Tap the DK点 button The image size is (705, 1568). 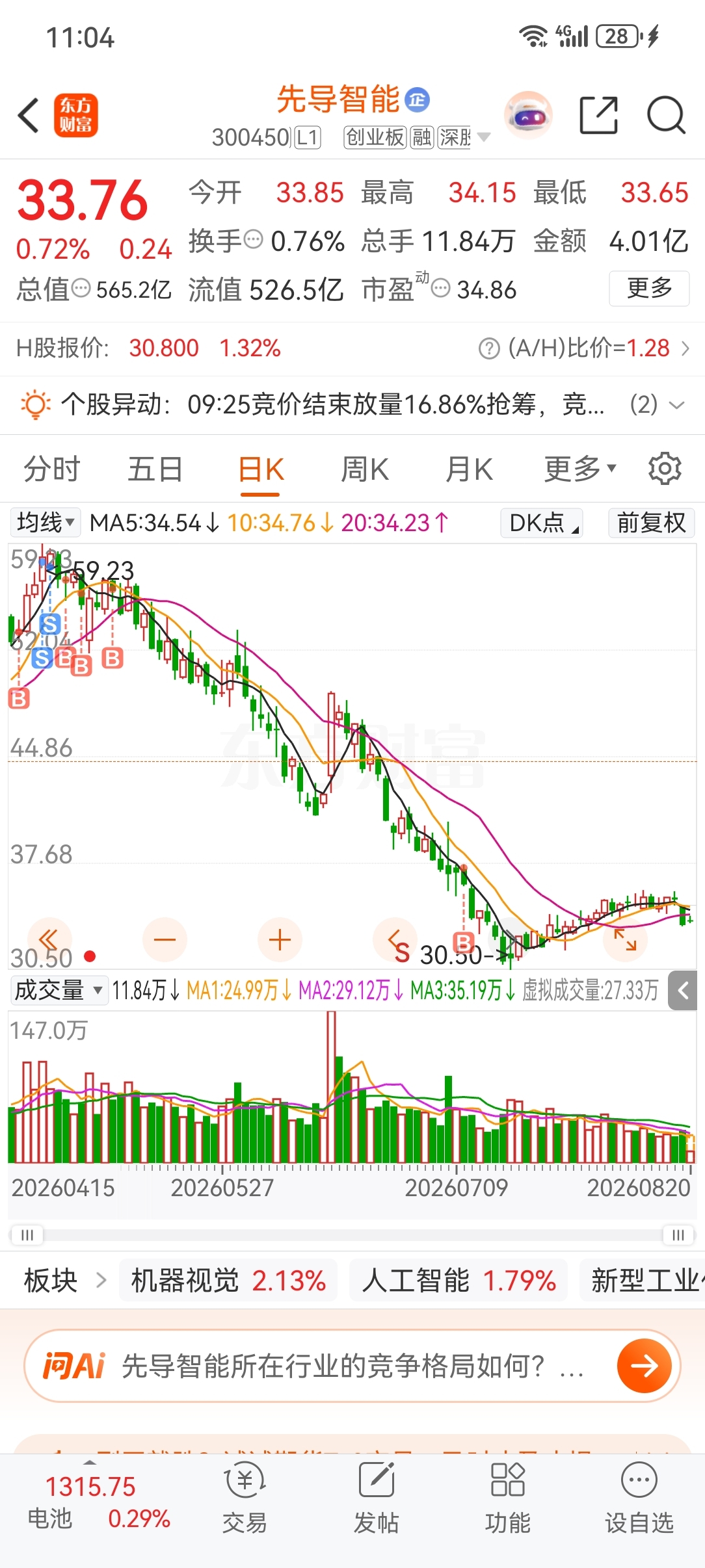[x=542, y=523]
